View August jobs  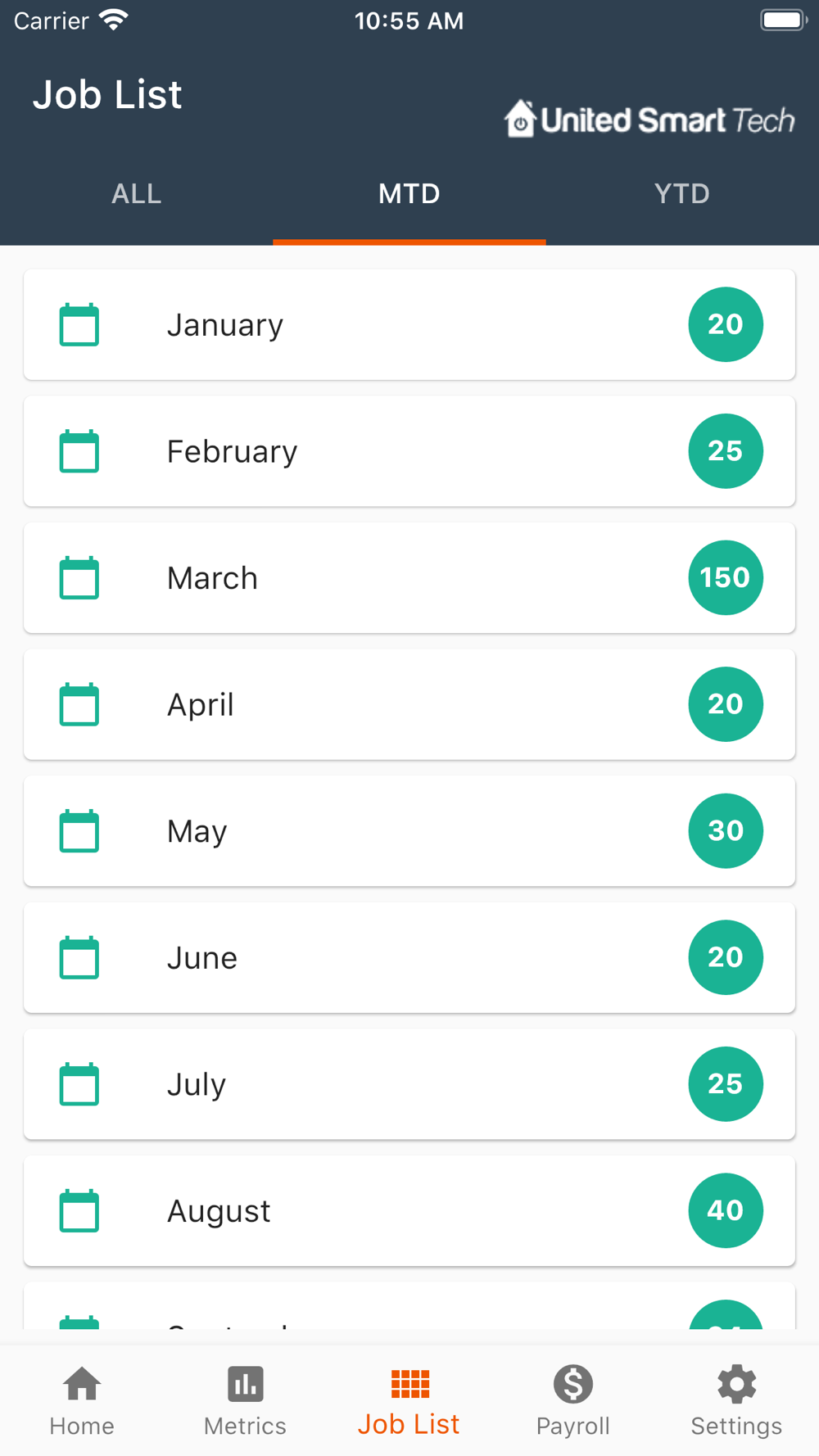(409, 1210)
